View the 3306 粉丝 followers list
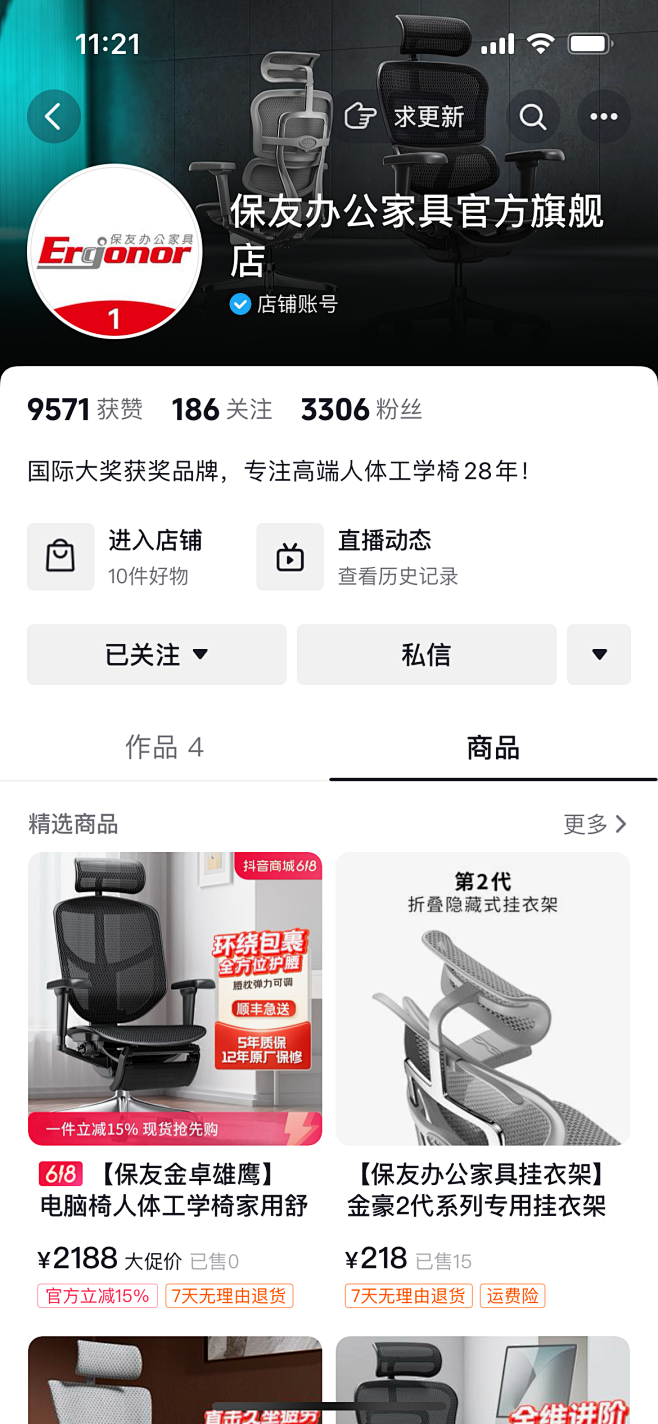658x1424 pixels. pos(361,409)
